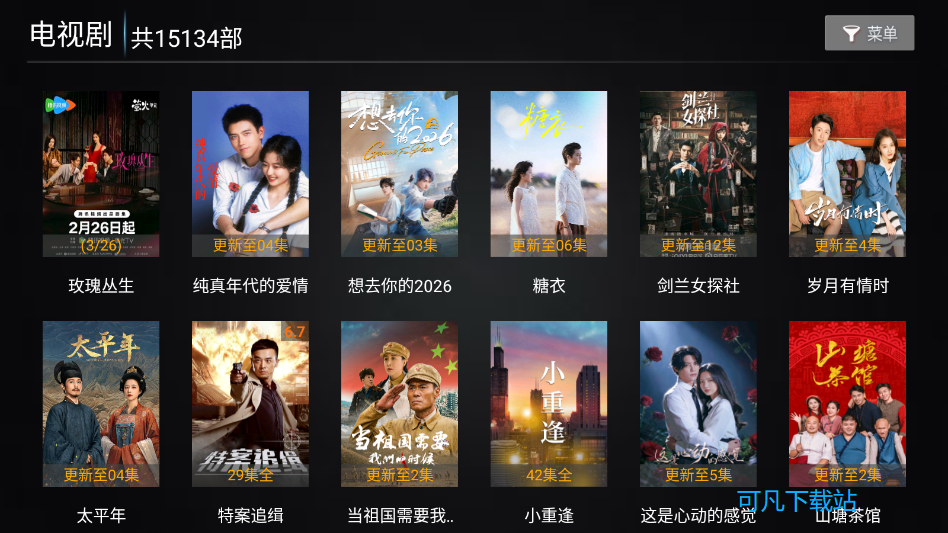
Task: Open 当祖国需要我 series card
Action: tap(399, 404)
